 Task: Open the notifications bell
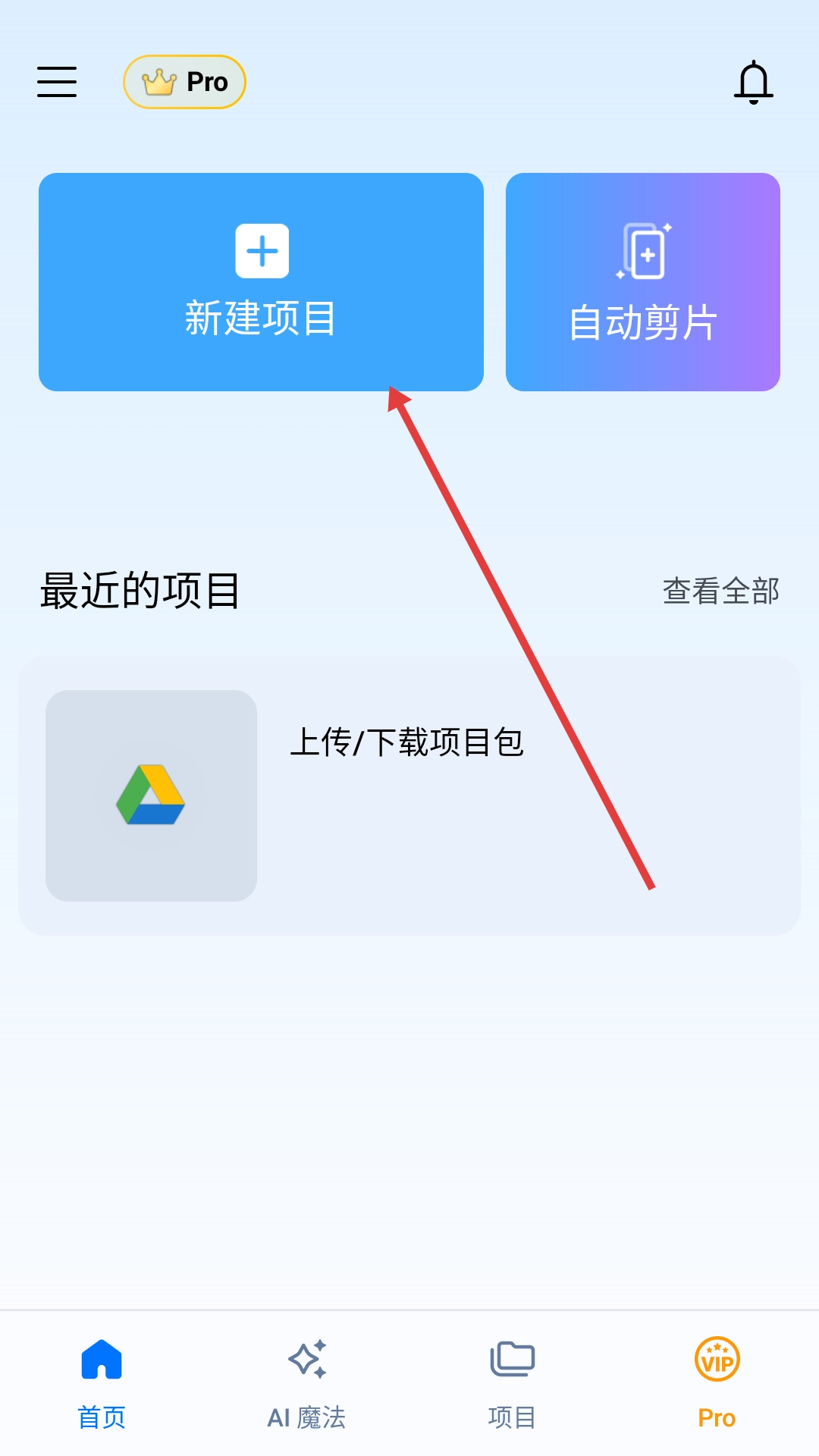(753, 82)
